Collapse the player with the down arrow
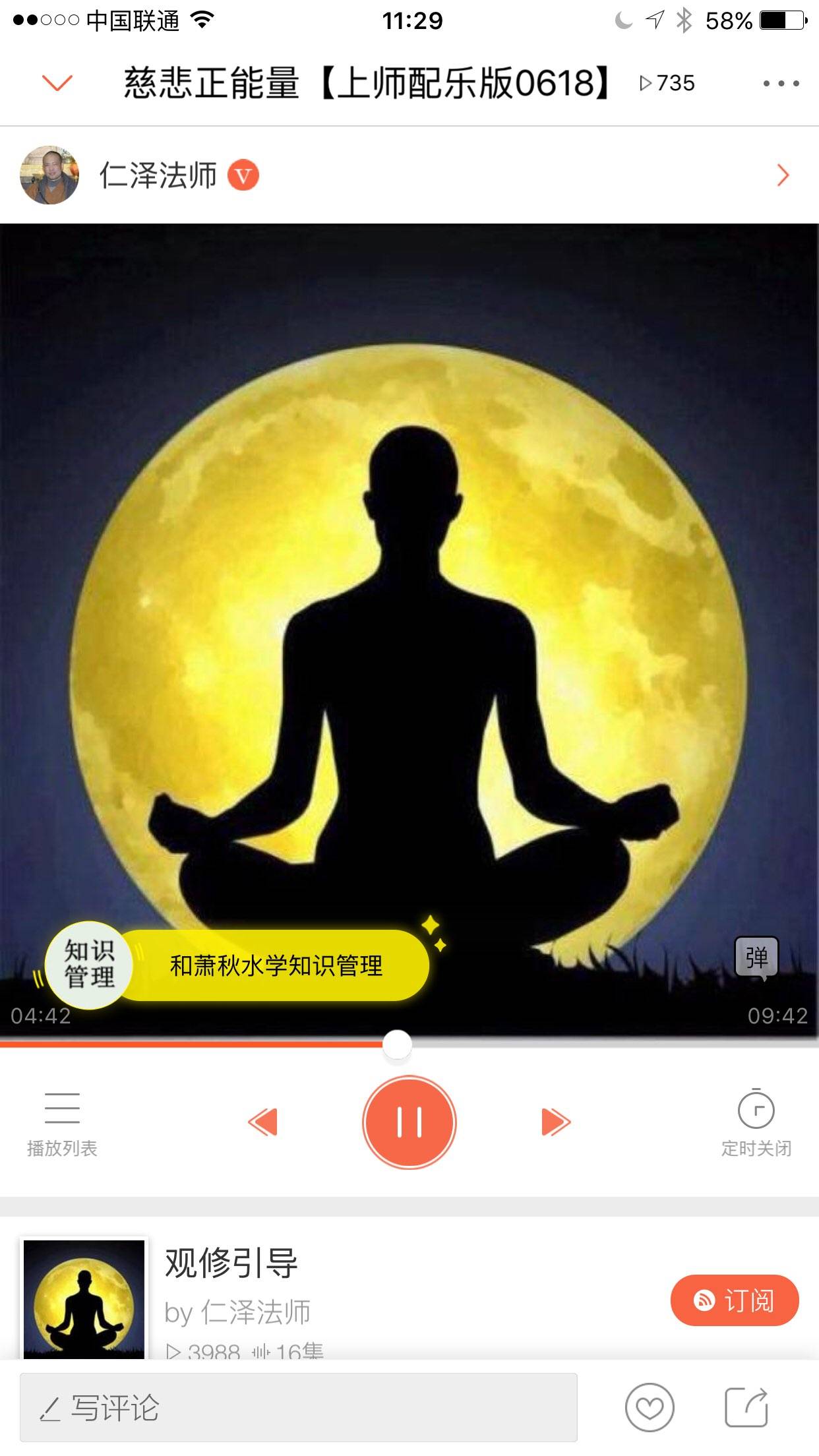The height and width of the screenshot is (1456, 819). coord(57,83)
